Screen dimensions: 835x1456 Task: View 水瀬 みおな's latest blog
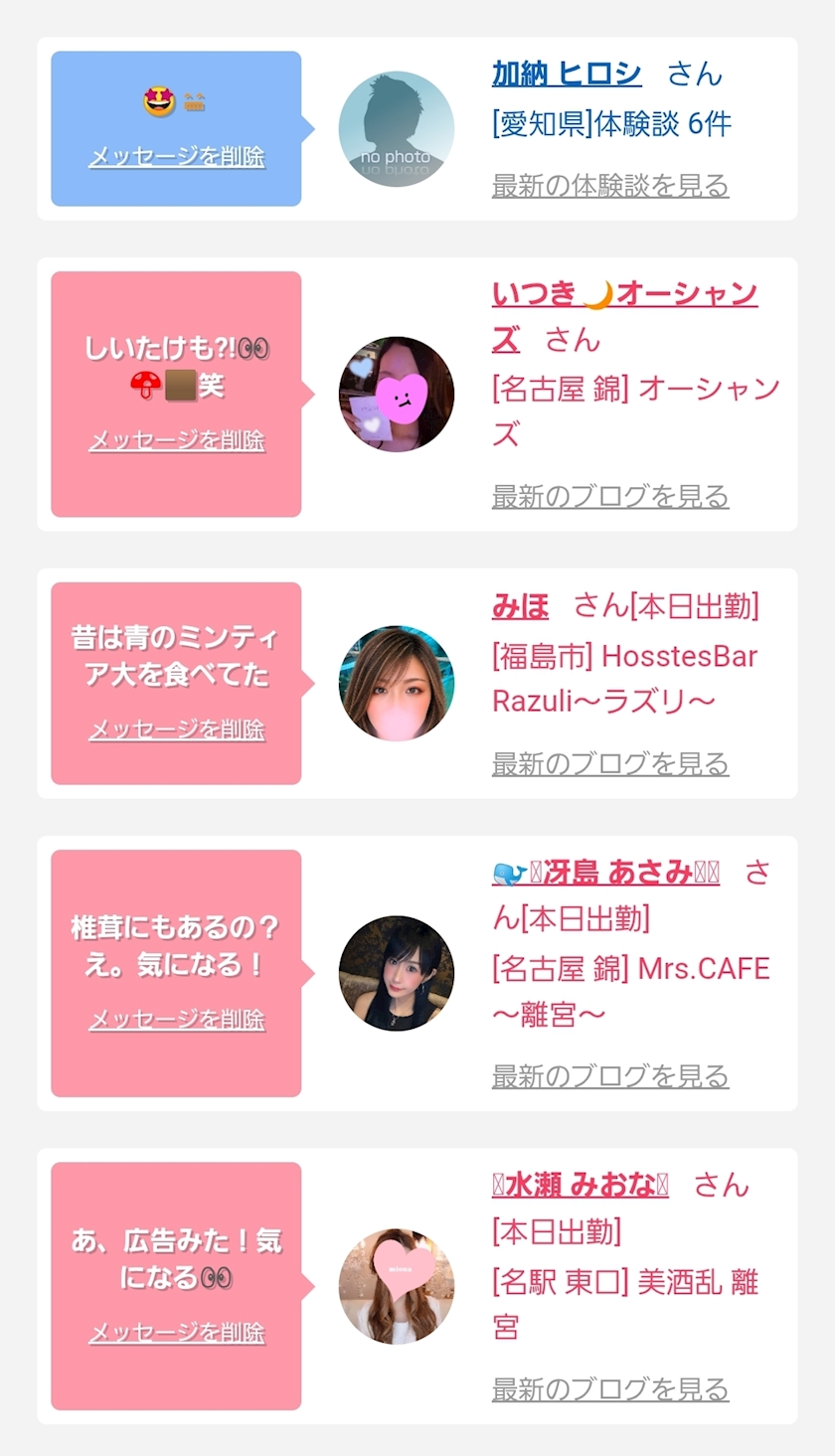[x=610, y=1388]
